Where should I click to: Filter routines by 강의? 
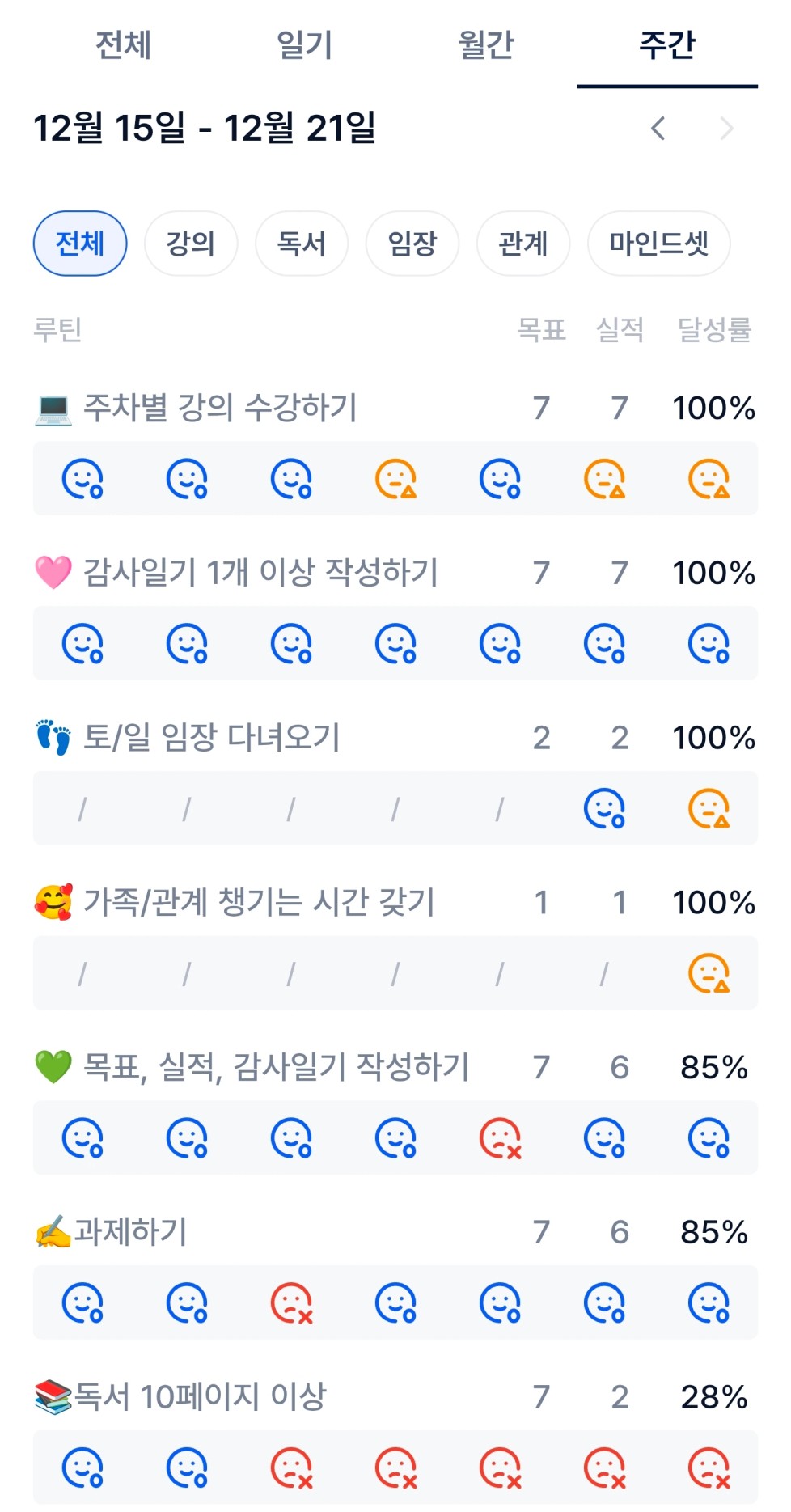(x=191, y=244)
